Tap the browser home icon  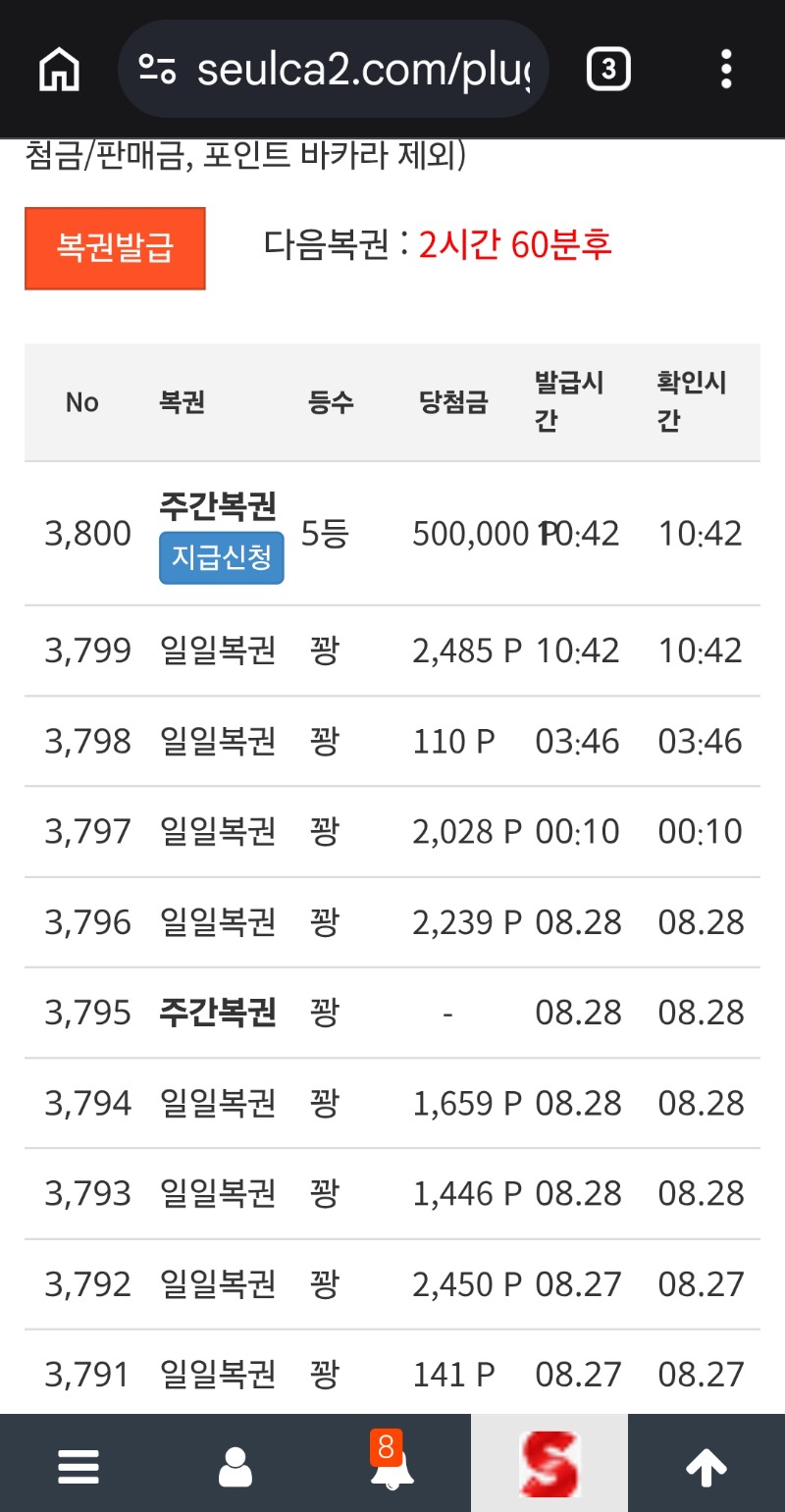pos(60,70)
